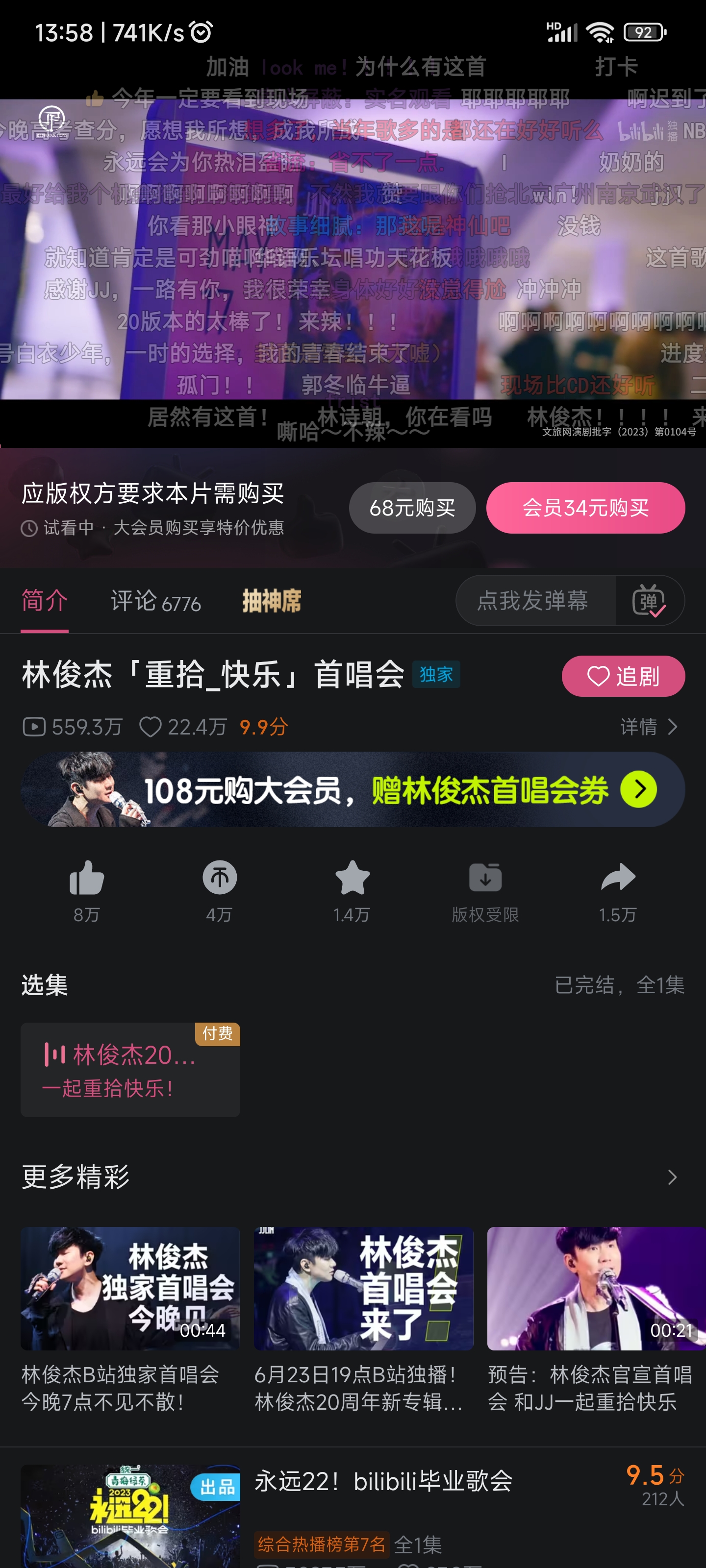The width and height of the screenshot is (706, 1568).
Task: Expand the 更多精彩 section
Action: pyautogui.click(x=672, y=1176)
